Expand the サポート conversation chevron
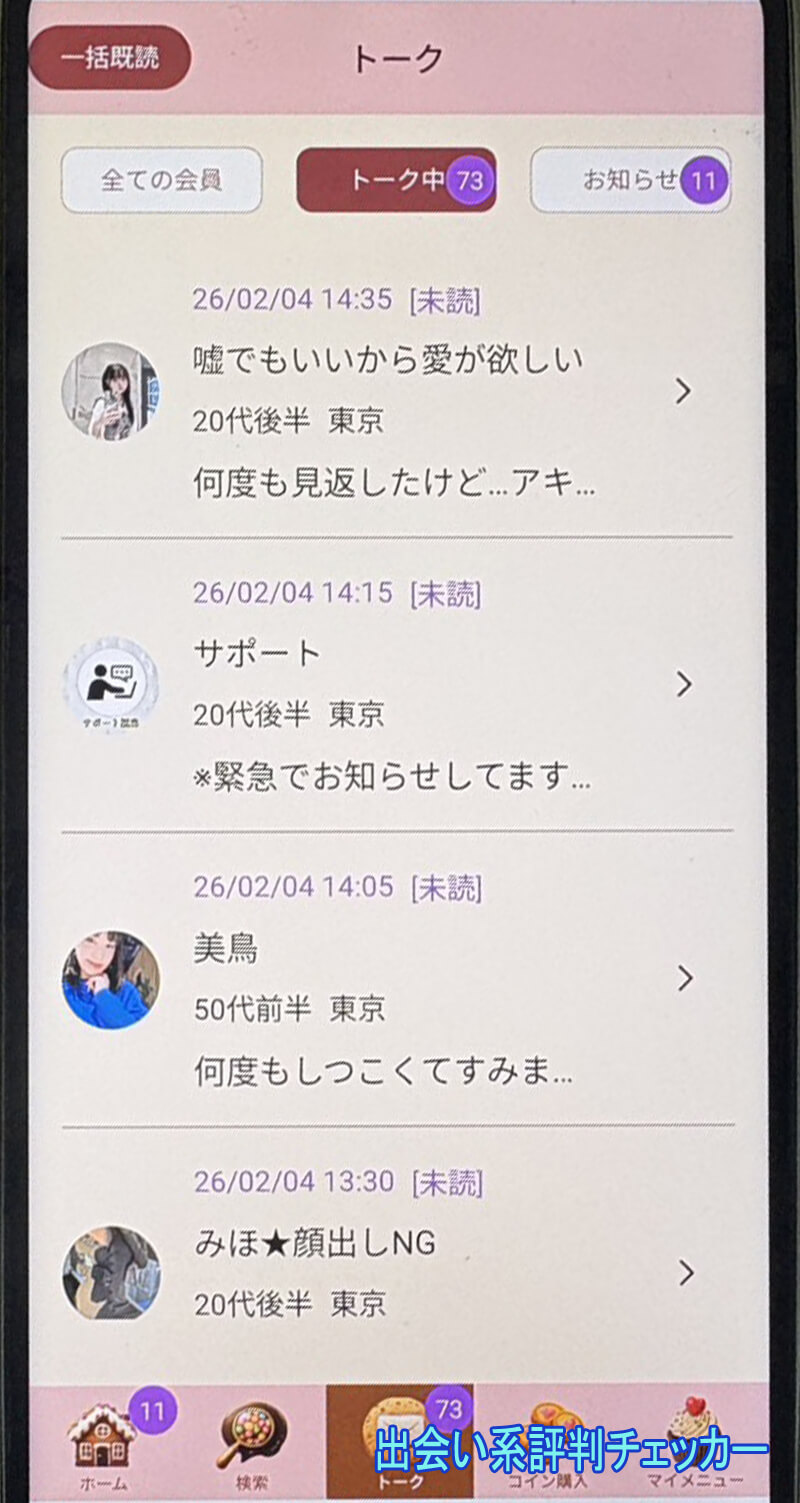This screenshot has width=800, height=1503. [x=682, y=683]
